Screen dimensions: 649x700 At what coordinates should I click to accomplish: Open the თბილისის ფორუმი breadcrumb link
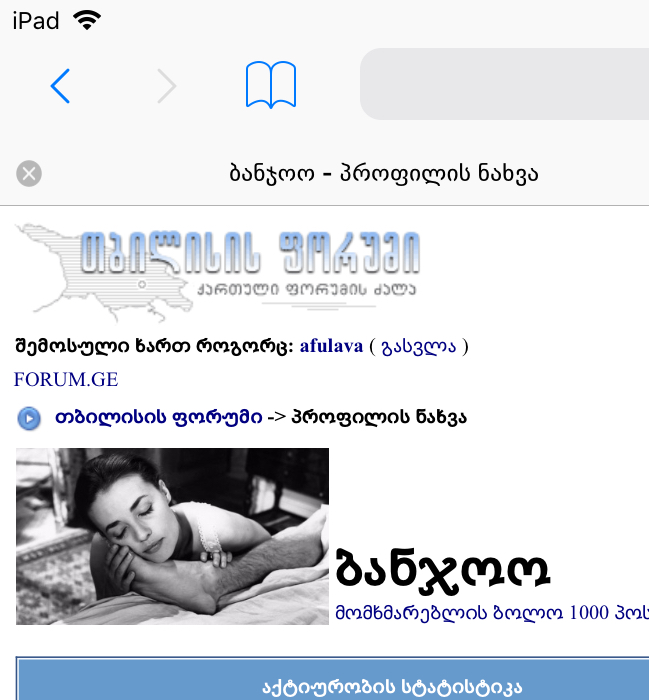coord(158,417)
